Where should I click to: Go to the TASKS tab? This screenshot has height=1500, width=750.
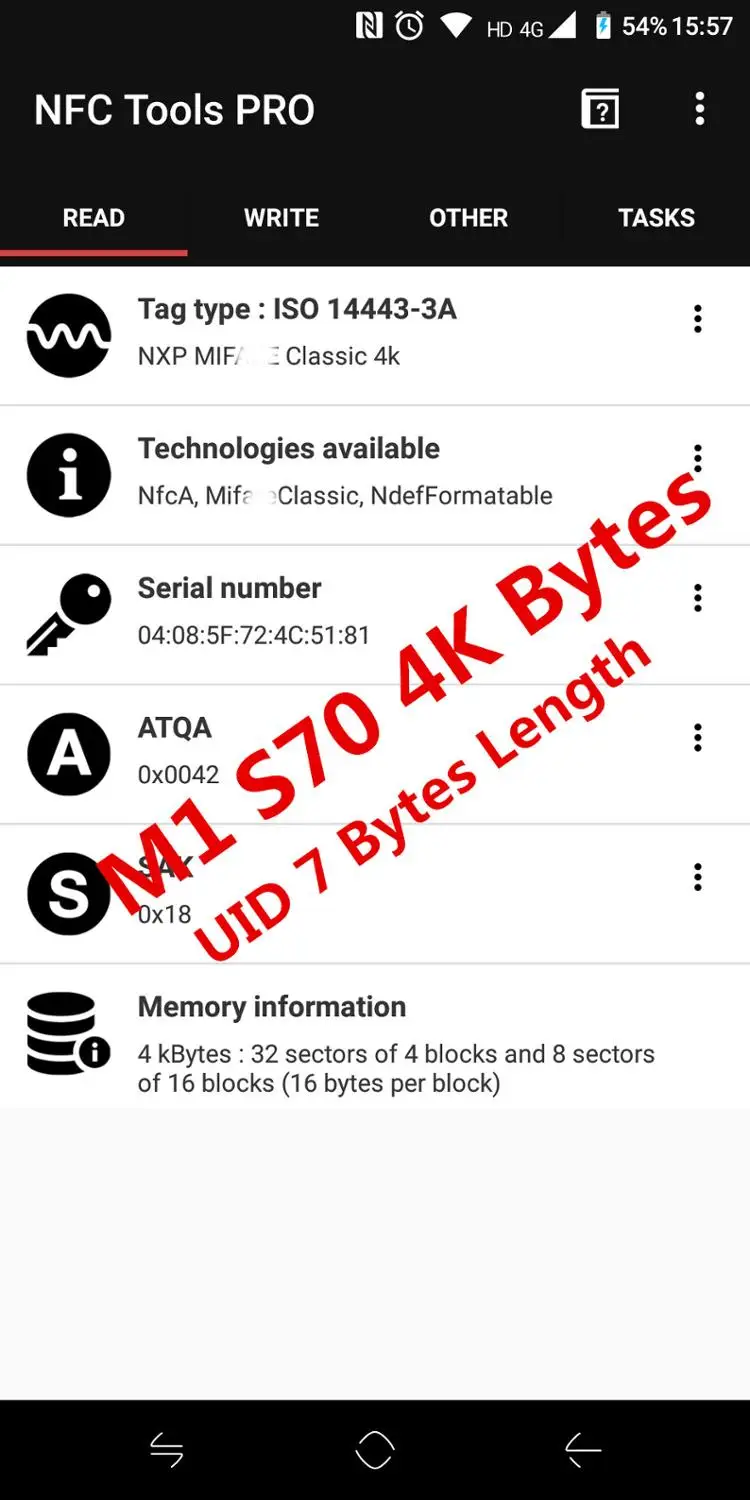[x=656, y=218]
